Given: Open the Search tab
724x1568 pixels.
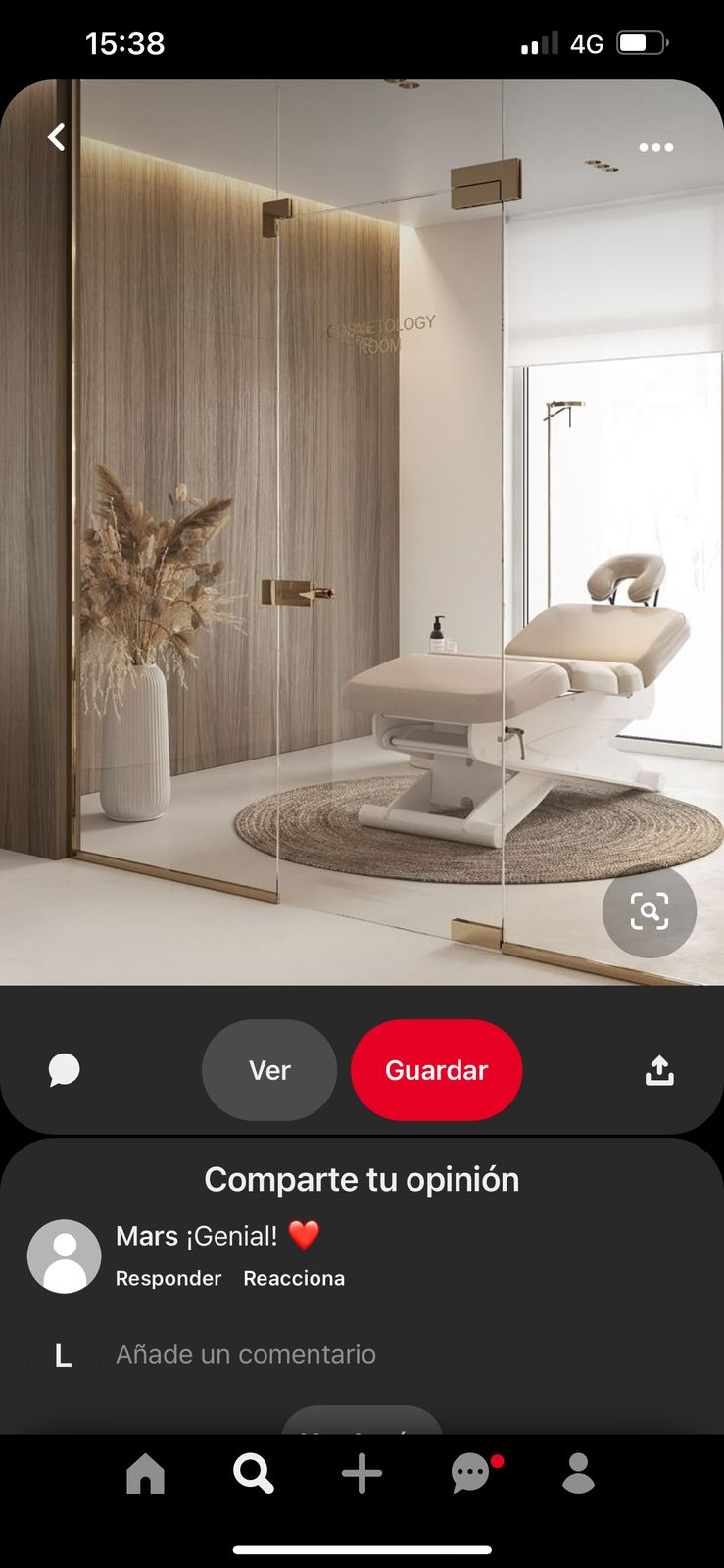Looking at the screenshot, I should [253, 1473].
